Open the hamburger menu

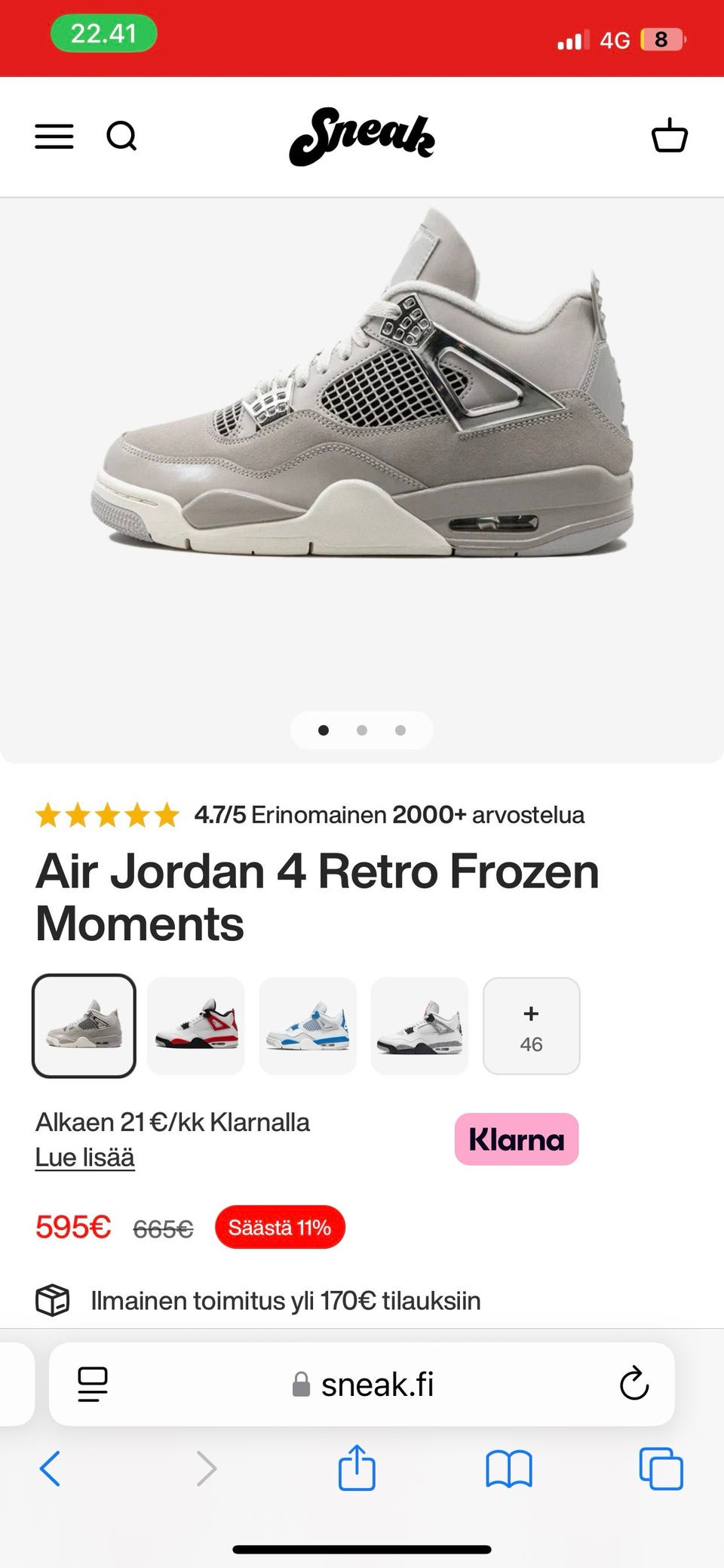(54, 137)
